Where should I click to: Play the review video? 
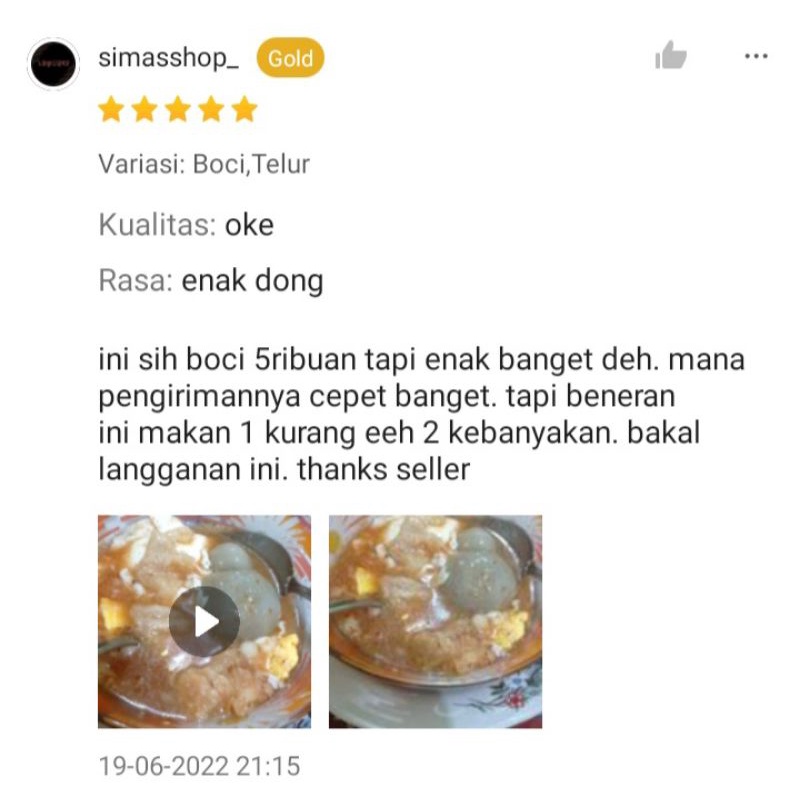(204, 621)
